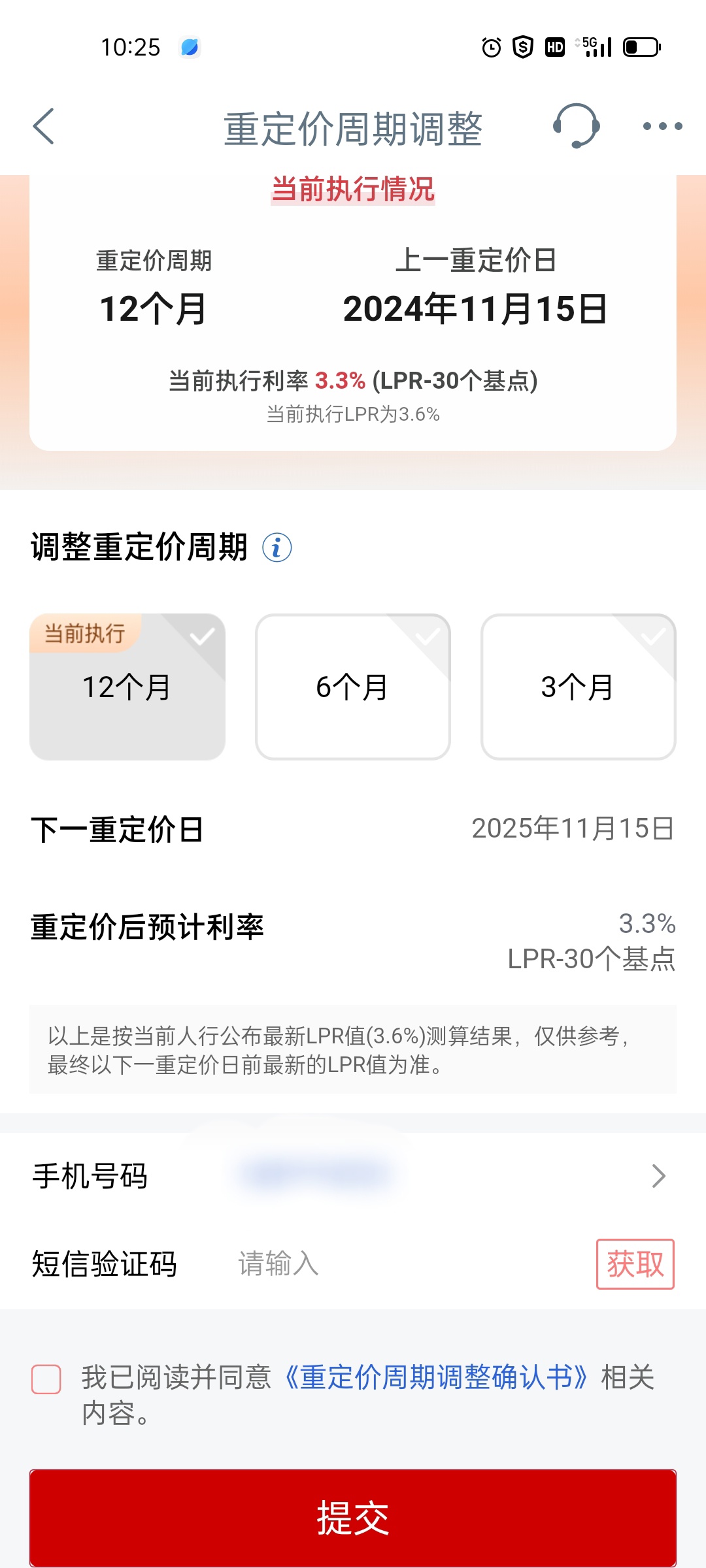Choose the 3个月 repricing cycle

[x=579, y=687]
